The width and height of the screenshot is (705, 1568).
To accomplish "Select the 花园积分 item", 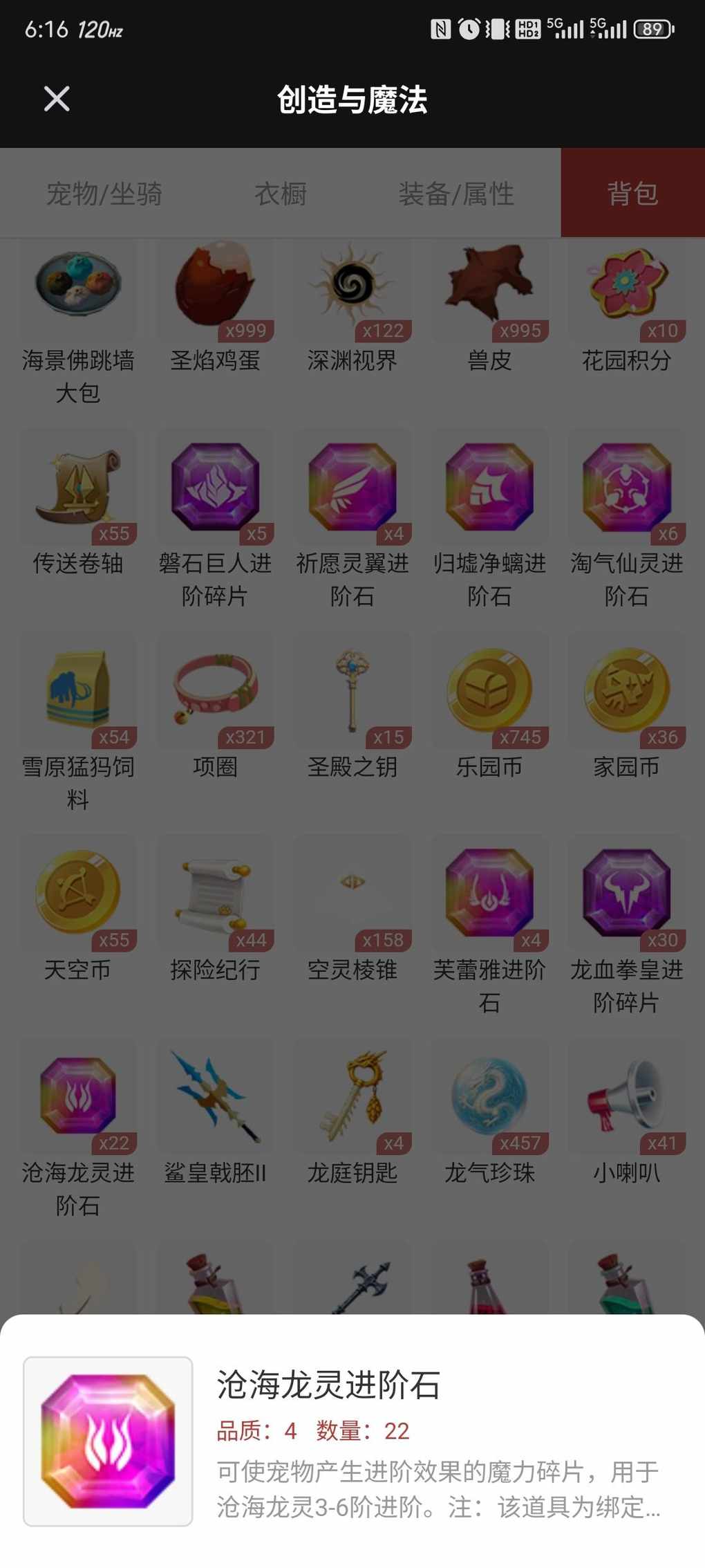I will tap(626, 290).
